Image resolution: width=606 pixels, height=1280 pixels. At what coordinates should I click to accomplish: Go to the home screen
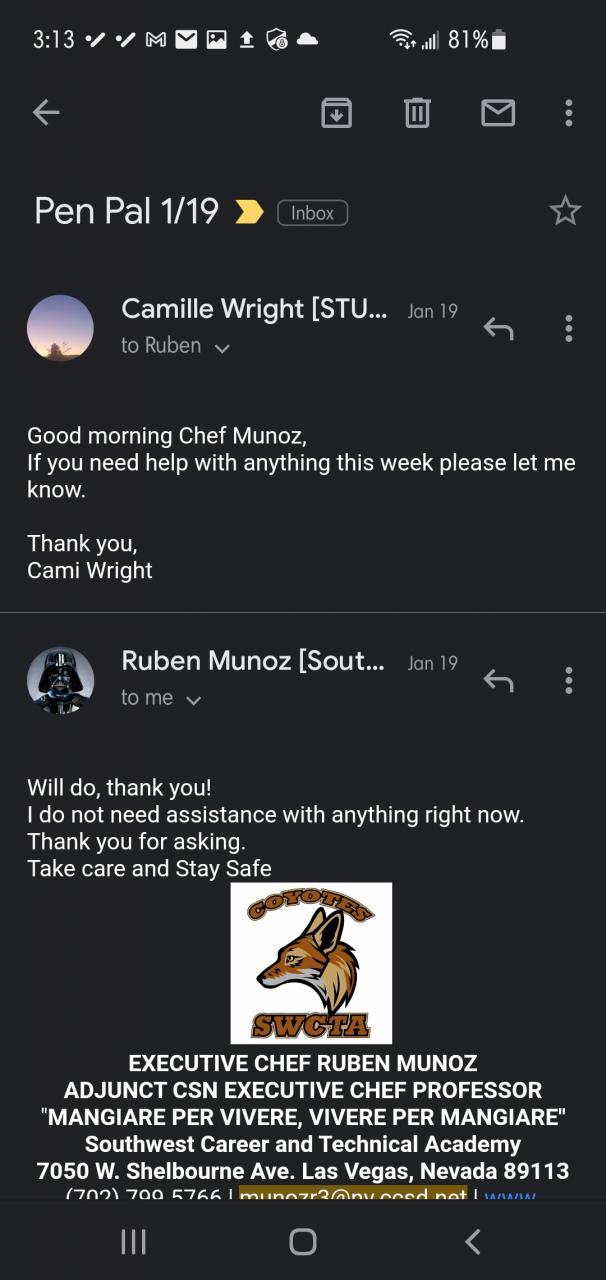[303, 1241]
